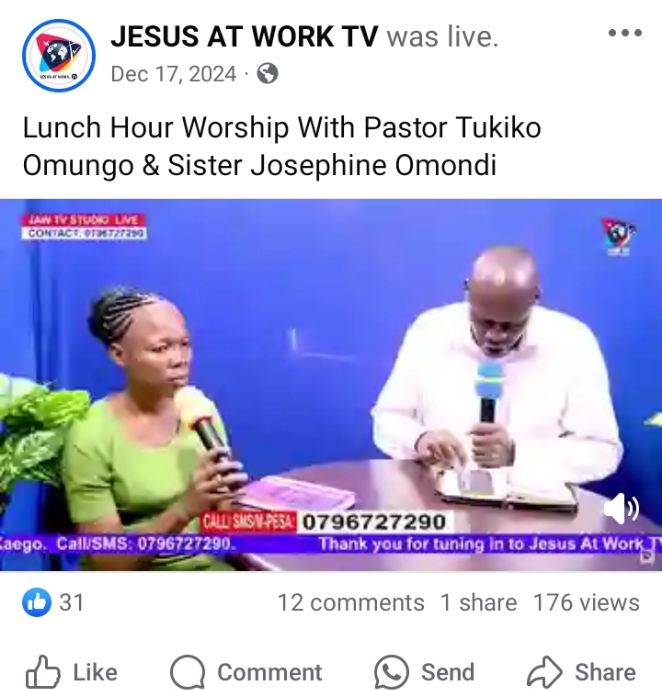Open JESUS AT WORK TV profile picture
This screenshot has height=690, width=662.
click(x=59, y=56)
